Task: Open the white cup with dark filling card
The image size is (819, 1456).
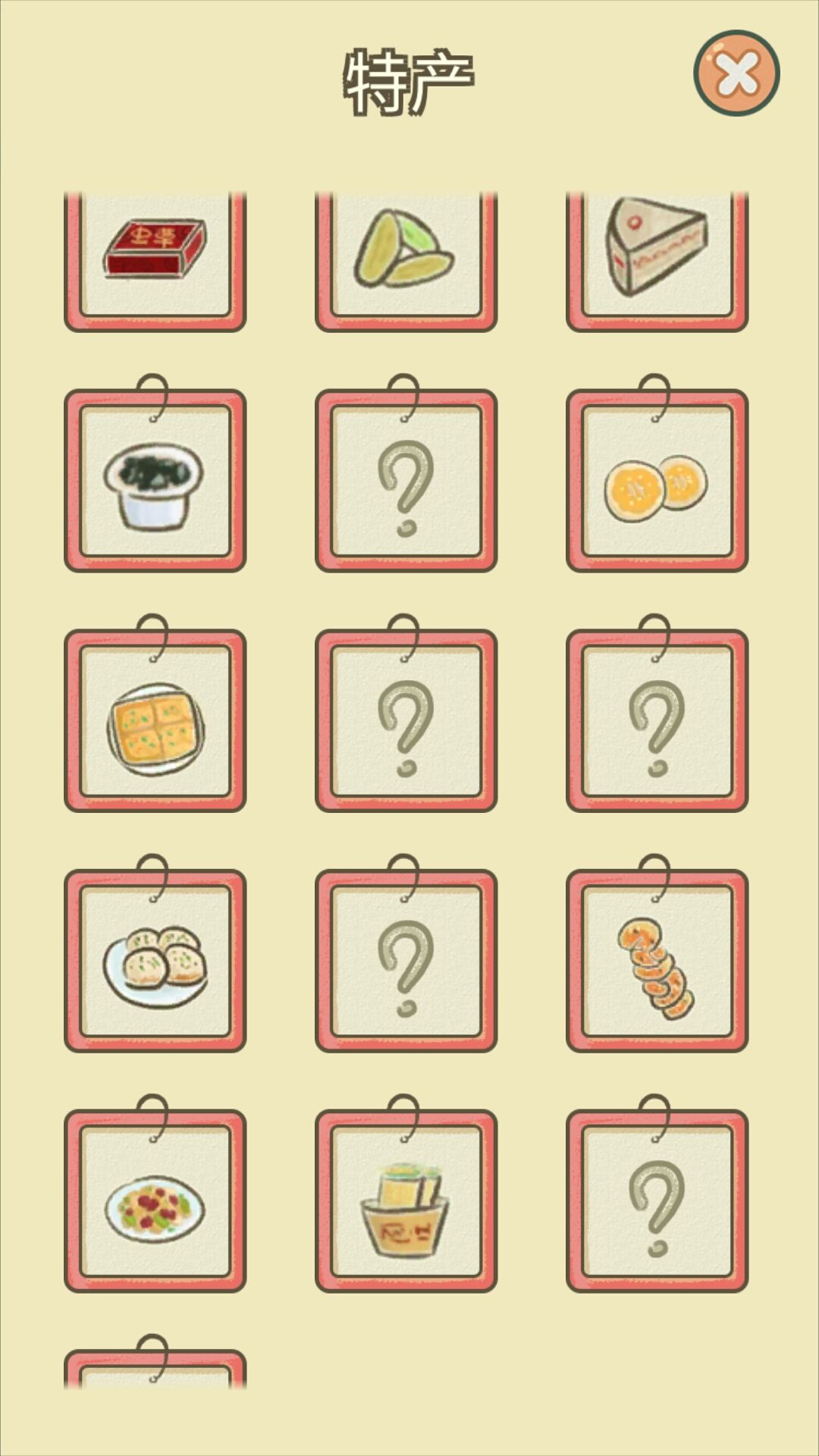Action: tap(155, 480)
